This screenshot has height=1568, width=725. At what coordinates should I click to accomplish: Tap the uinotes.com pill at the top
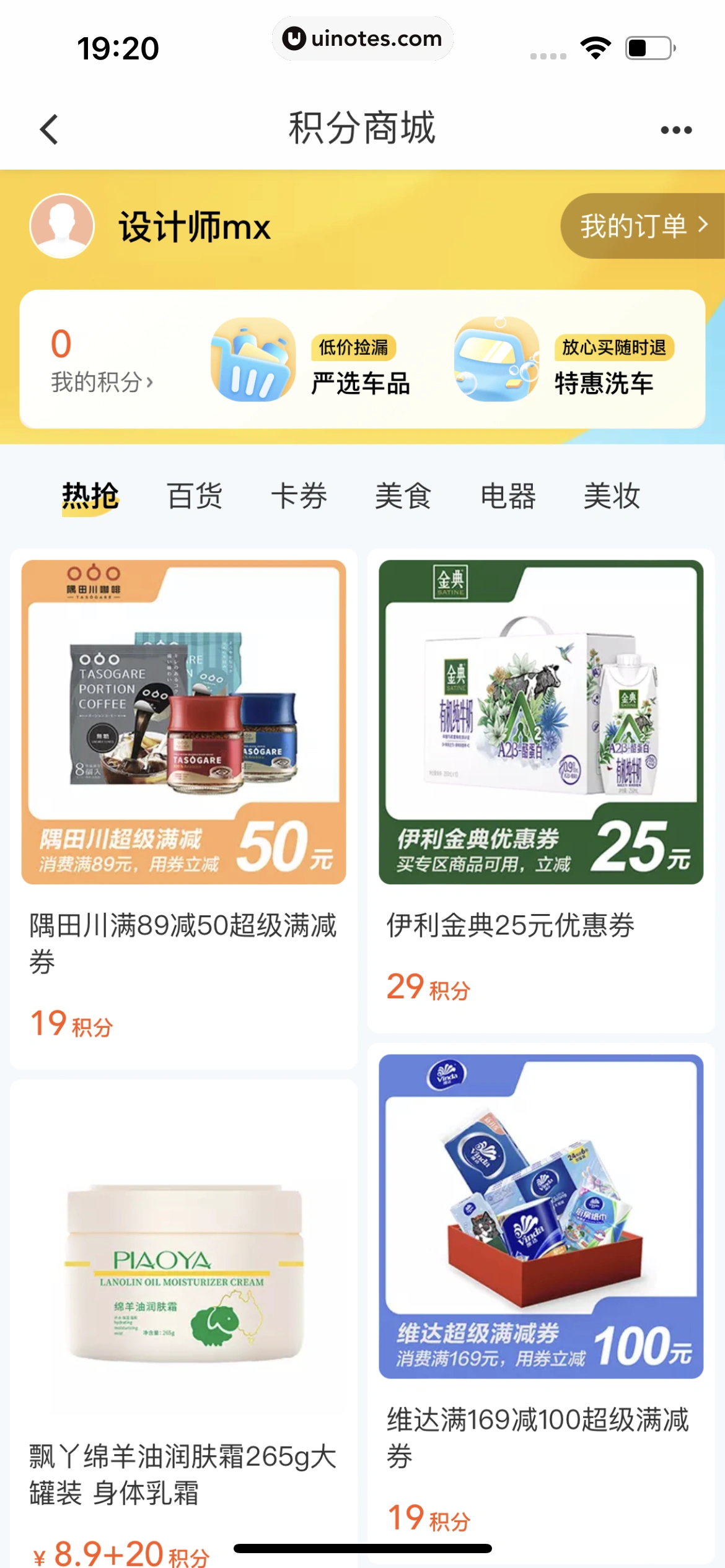click(x=362, y=38)
